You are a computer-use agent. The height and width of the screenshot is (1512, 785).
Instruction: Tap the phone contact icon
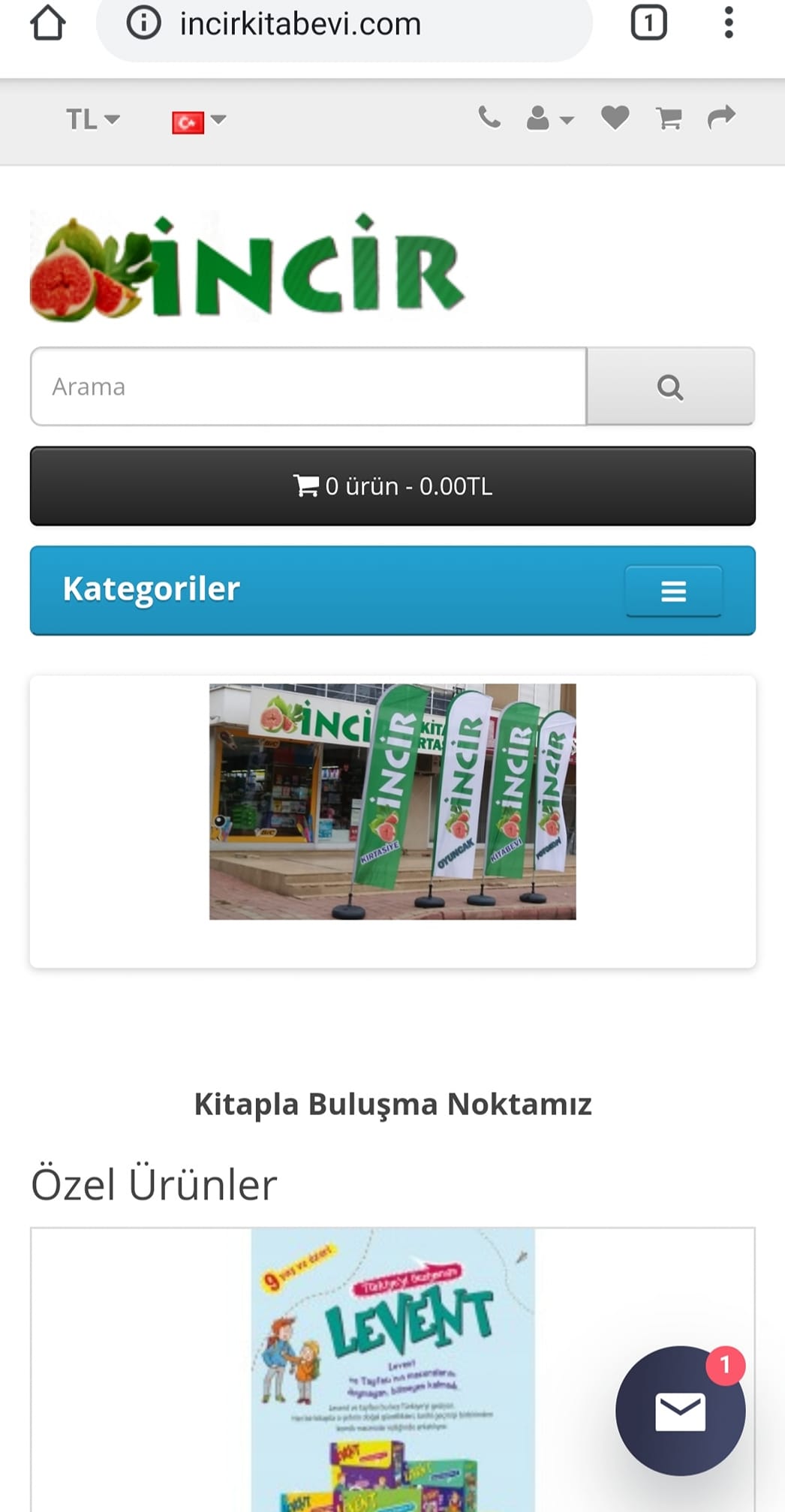pyautogui.click(x=489, y=118)
